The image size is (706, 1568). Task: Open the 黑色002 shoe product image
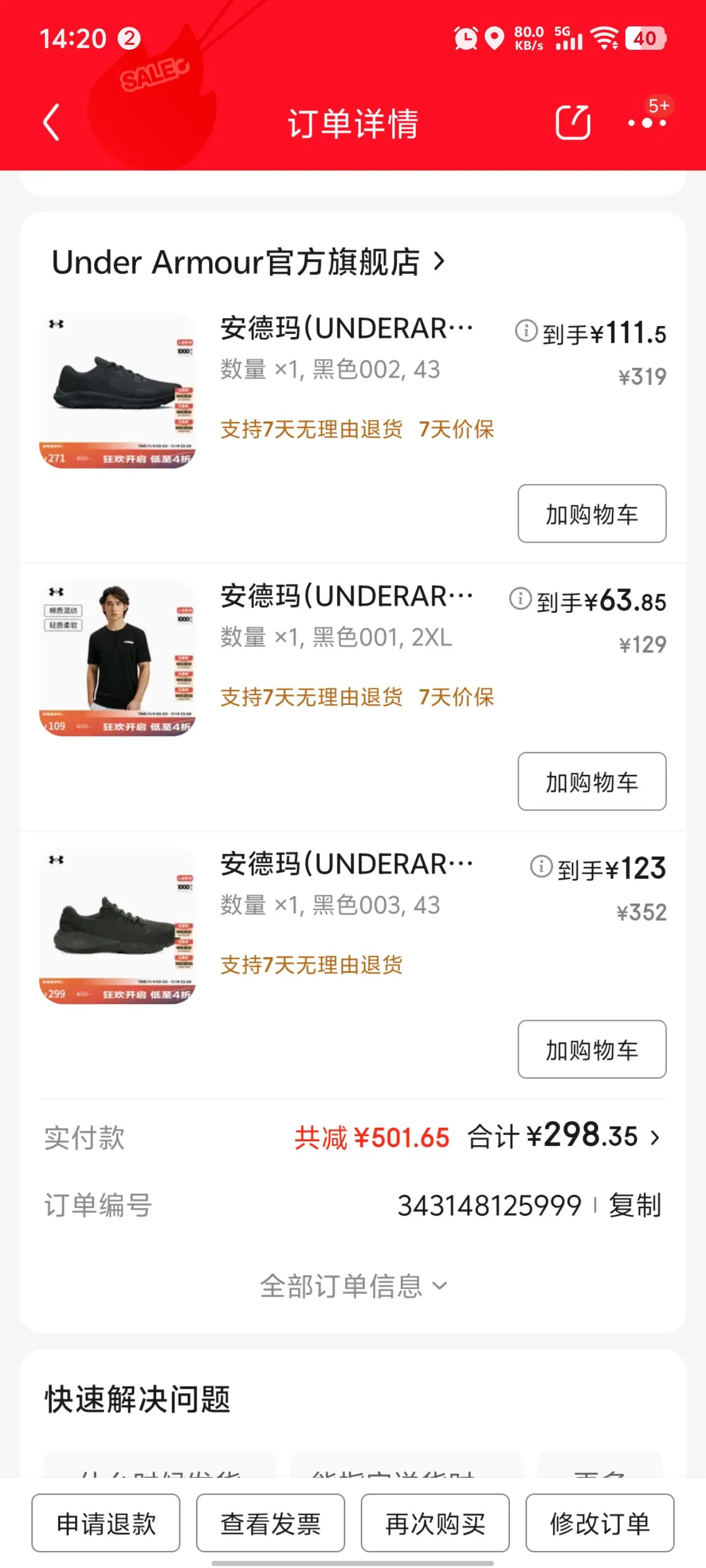118,390
